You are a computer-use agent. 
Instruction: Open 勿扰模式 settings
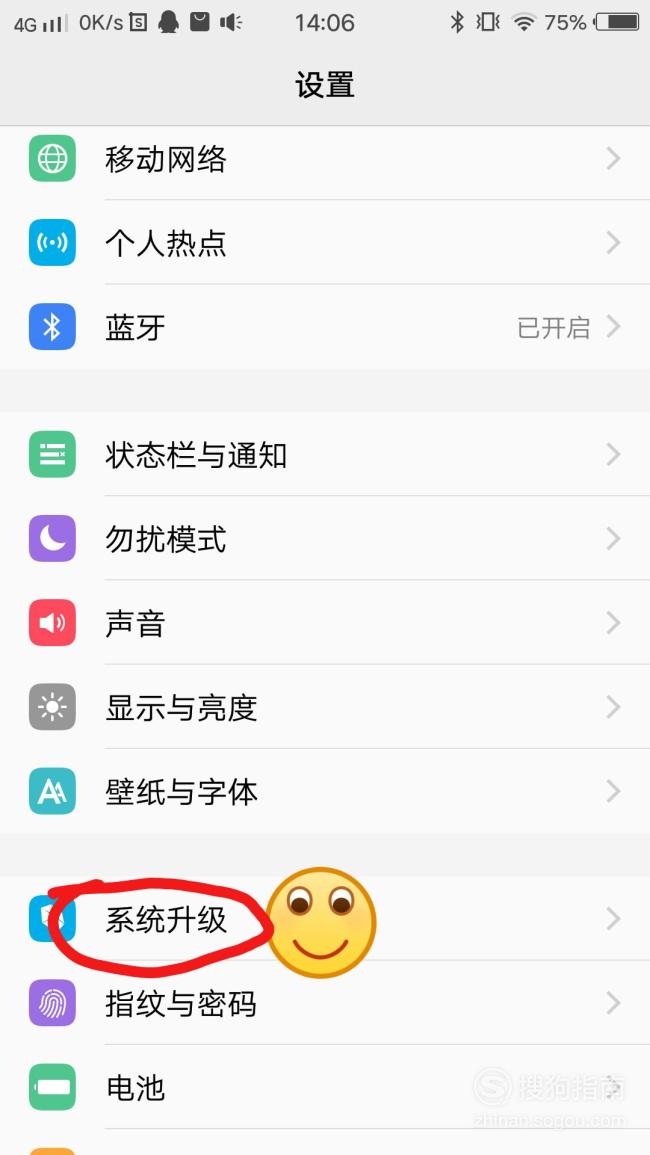(325, 538)
